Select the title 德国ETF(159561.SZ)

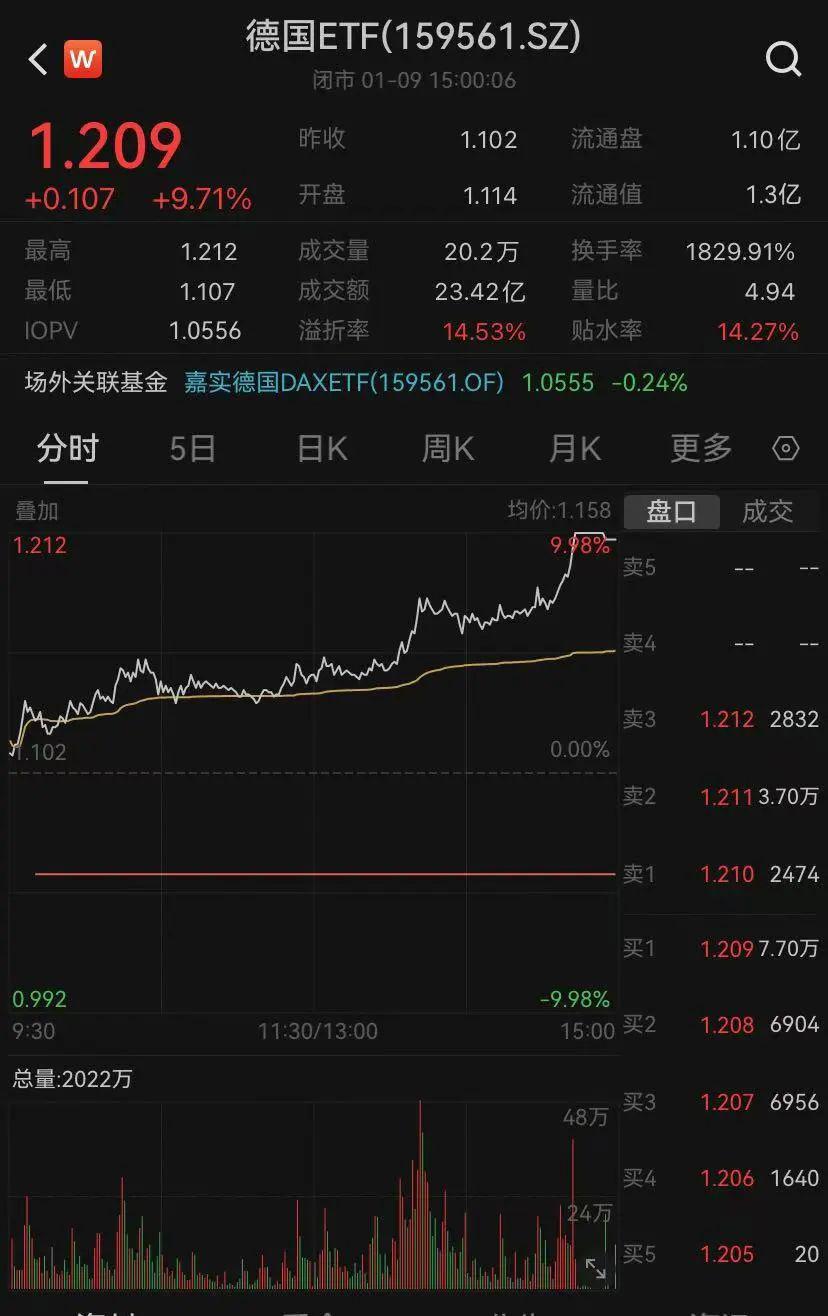coord(414,36)
